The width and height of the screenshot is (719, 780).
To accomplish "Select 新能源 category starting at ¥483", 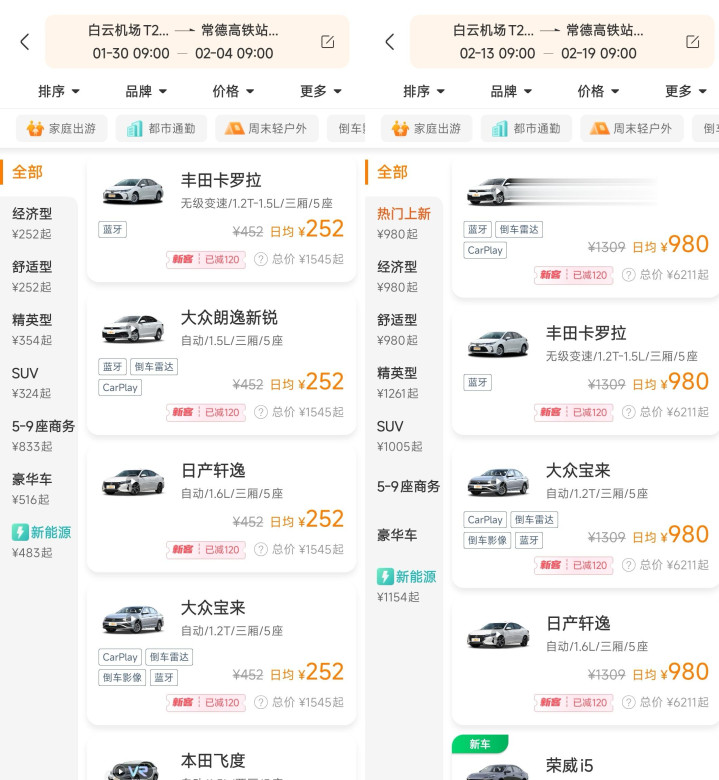I will click(x=40, y=541).
